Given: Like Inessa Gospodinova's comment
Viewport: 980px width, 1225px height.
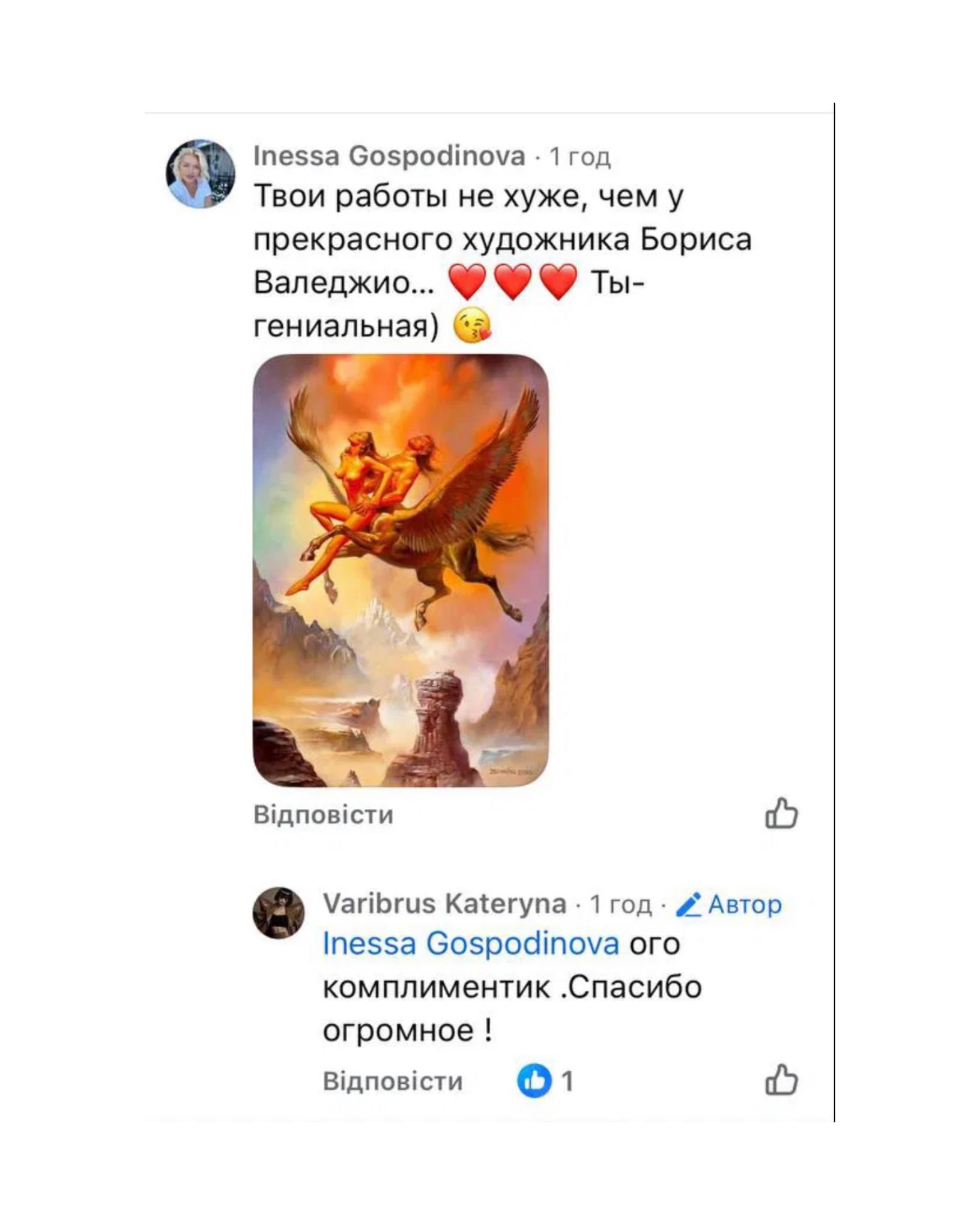Looking at the screenshot, I should [781, 814].
